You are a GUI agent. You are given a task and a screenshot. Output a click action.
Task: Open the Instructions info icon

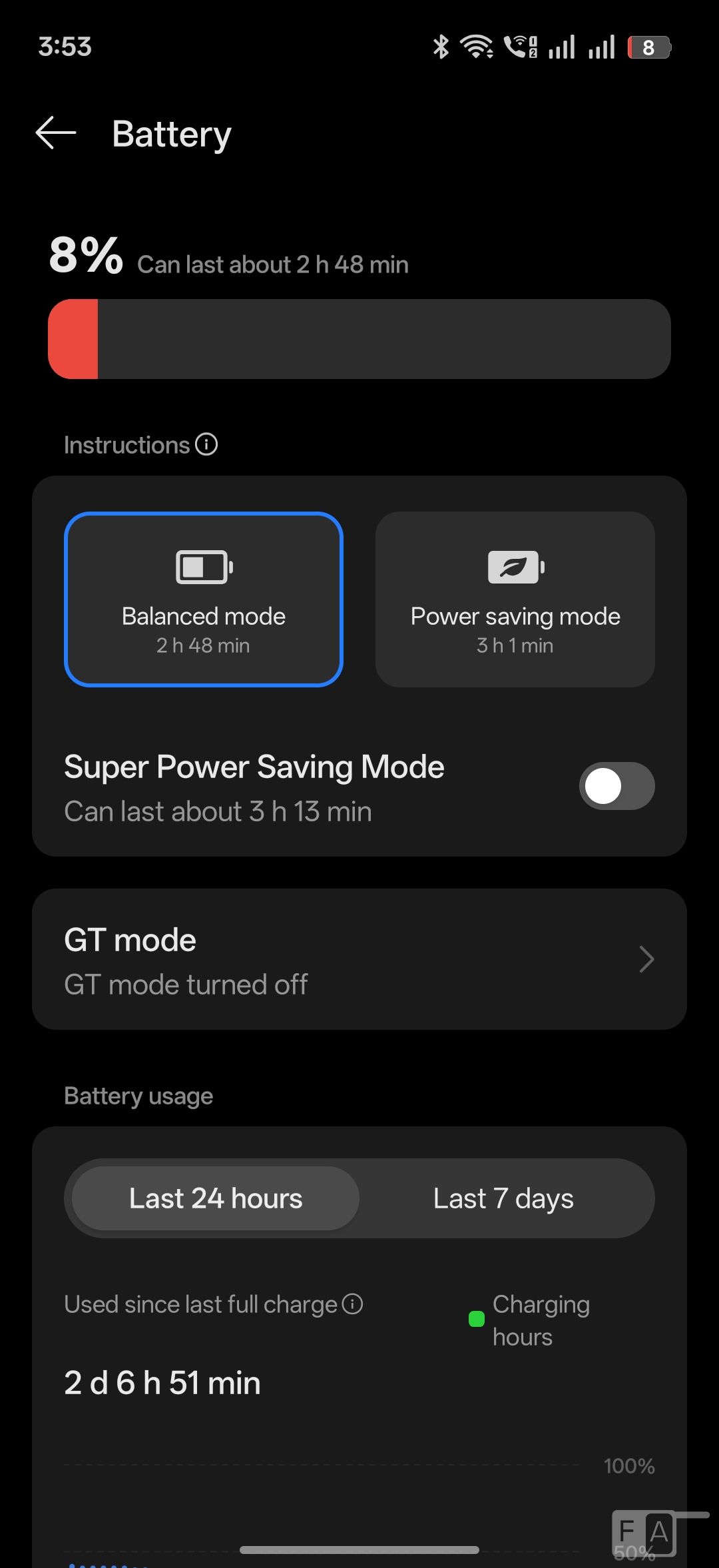[206, 444]
